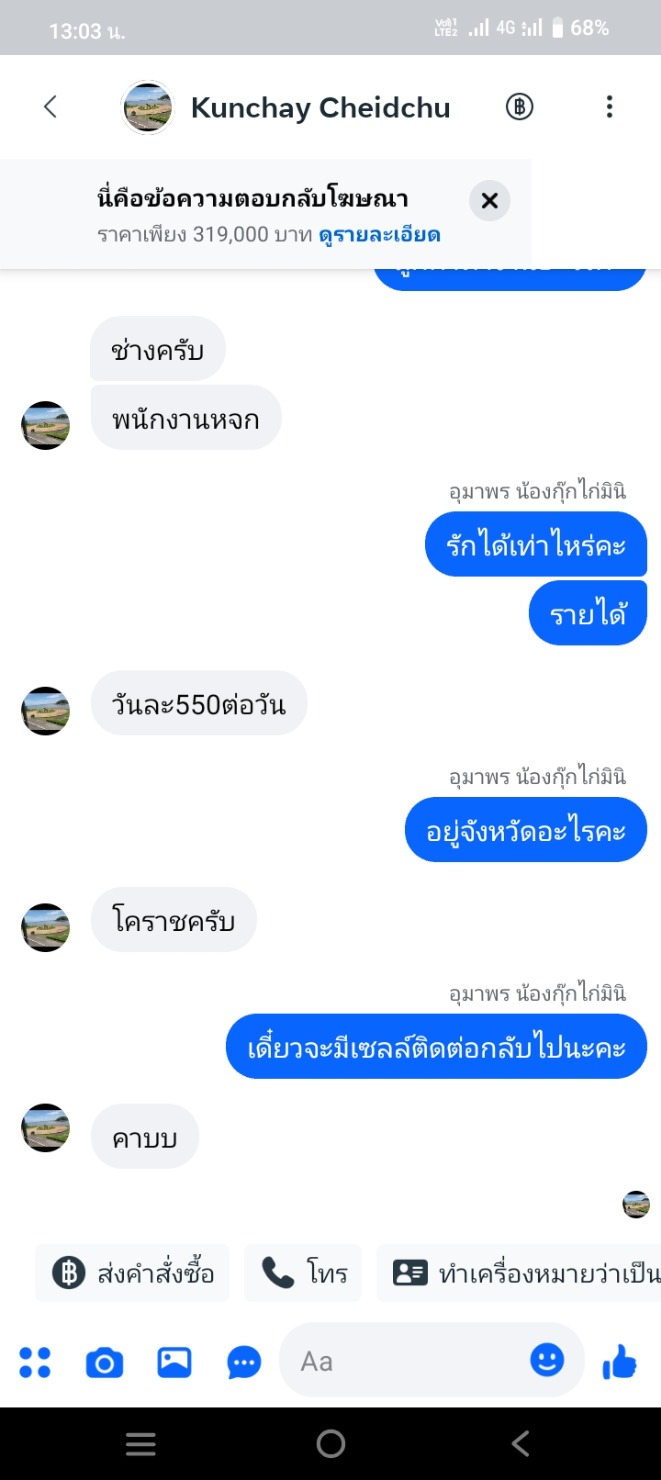
Task: Open the camera to take a photo
Action: 104,1361
